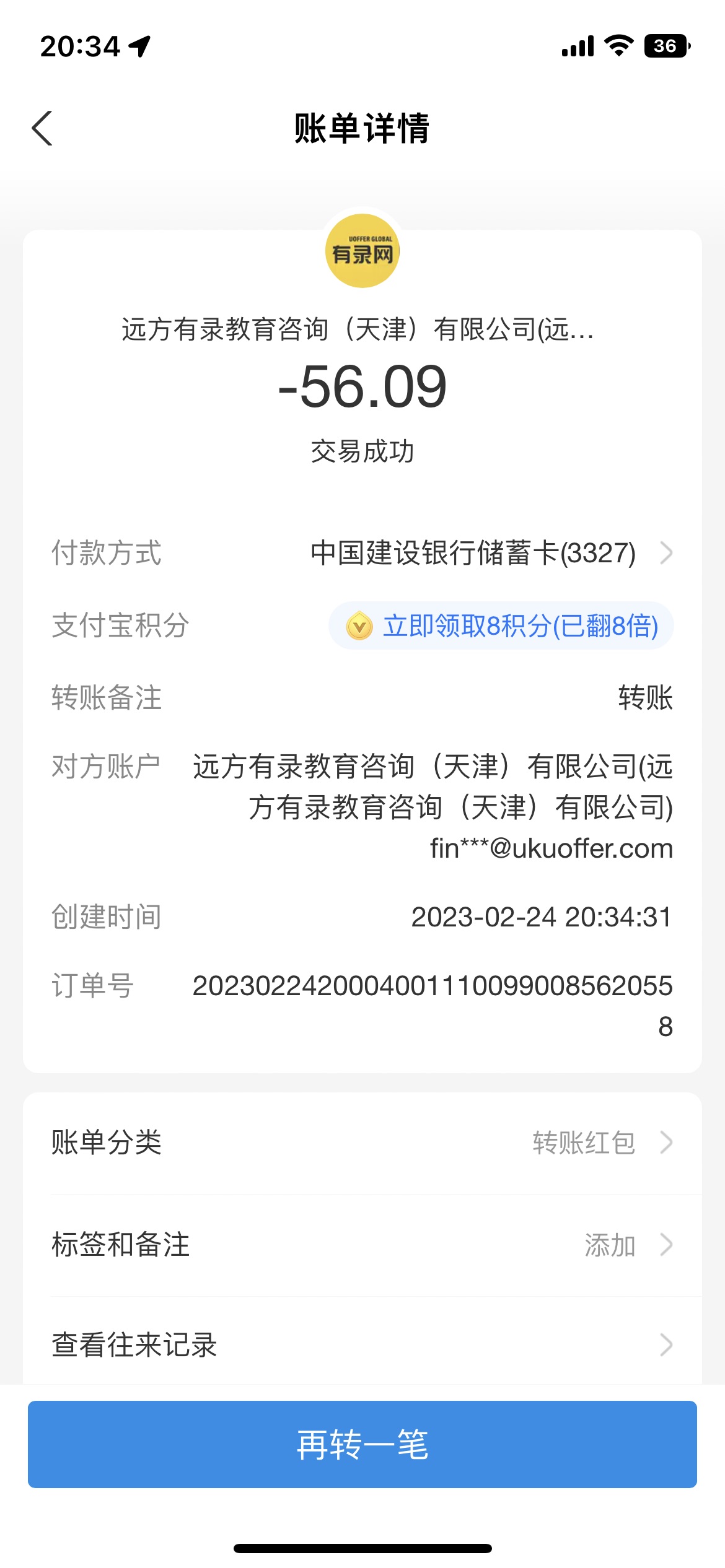
Task: Tap the 再转一笔 transfer again button
Action: coord(362,1444)
